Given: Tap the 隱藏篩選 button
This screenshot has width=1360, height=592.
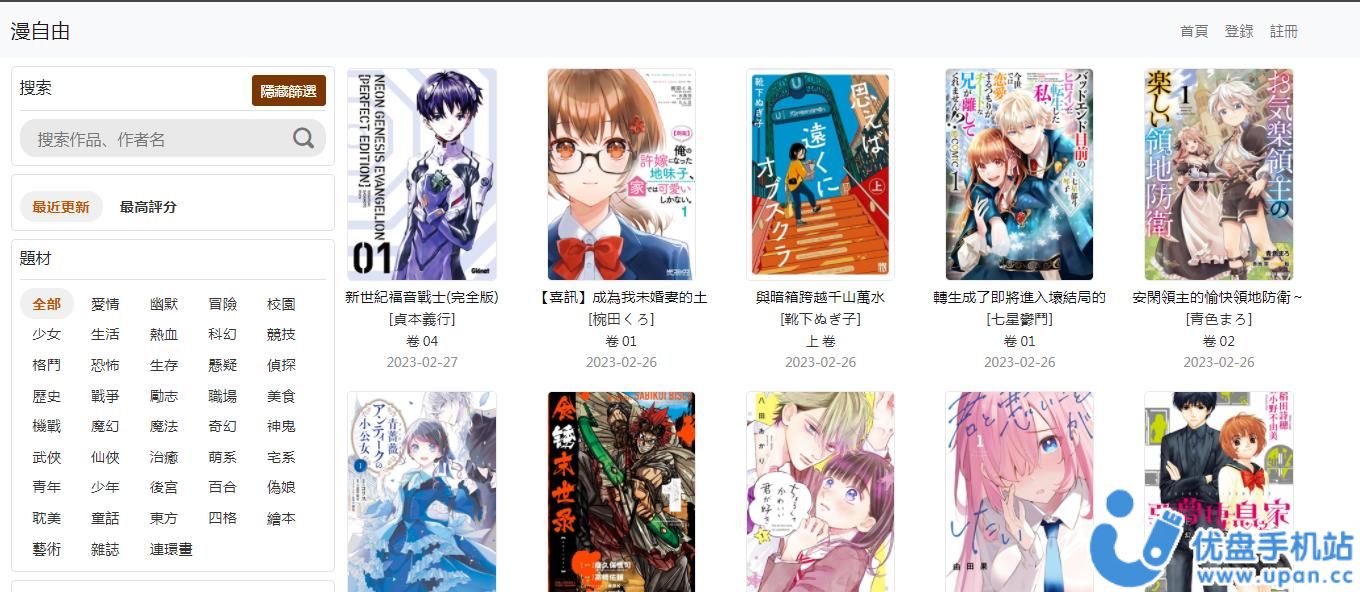Looking at the screenshot, I should (289, 91).
